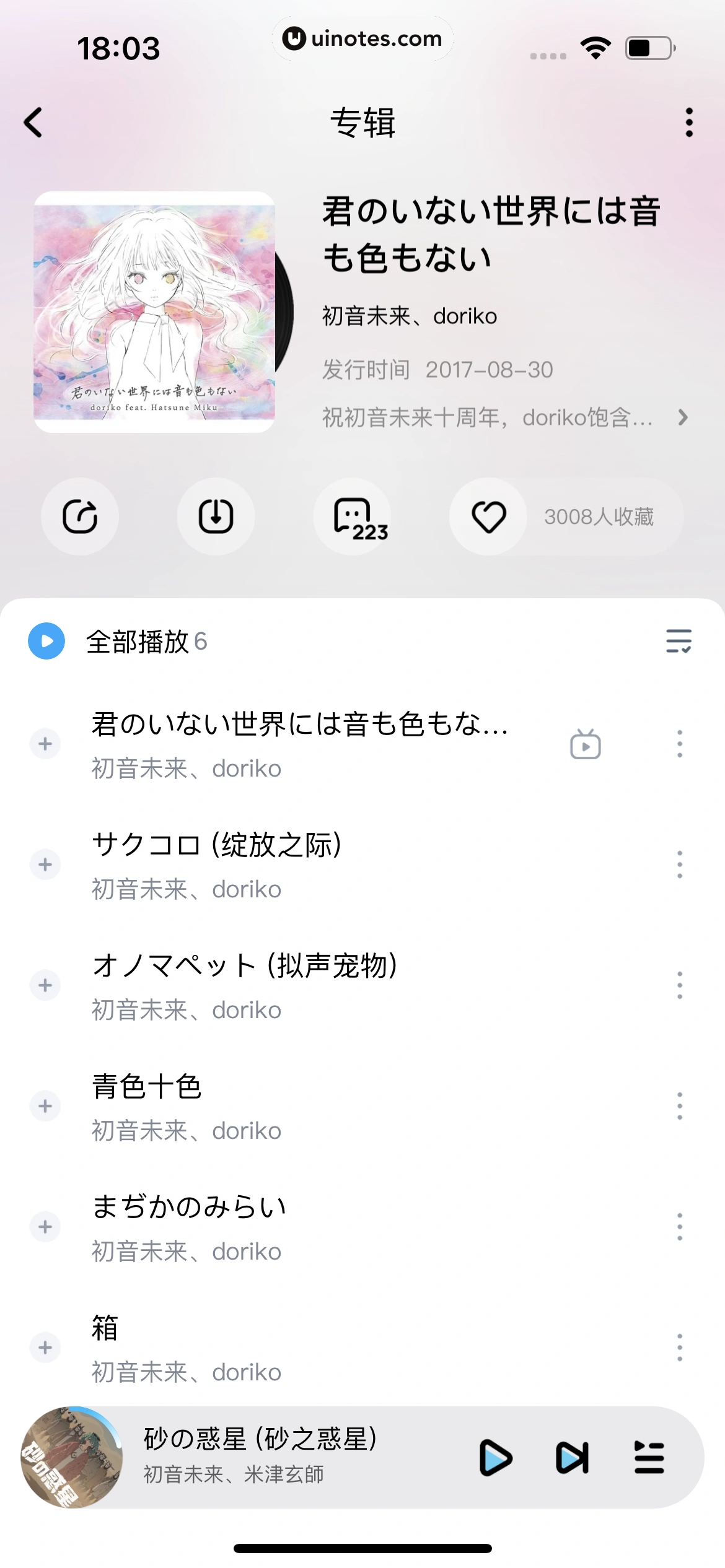The image size is (725, 1568).
Task: Open more options for オノマペット (拟声宠物)
Action: click(x=680, y=985)
